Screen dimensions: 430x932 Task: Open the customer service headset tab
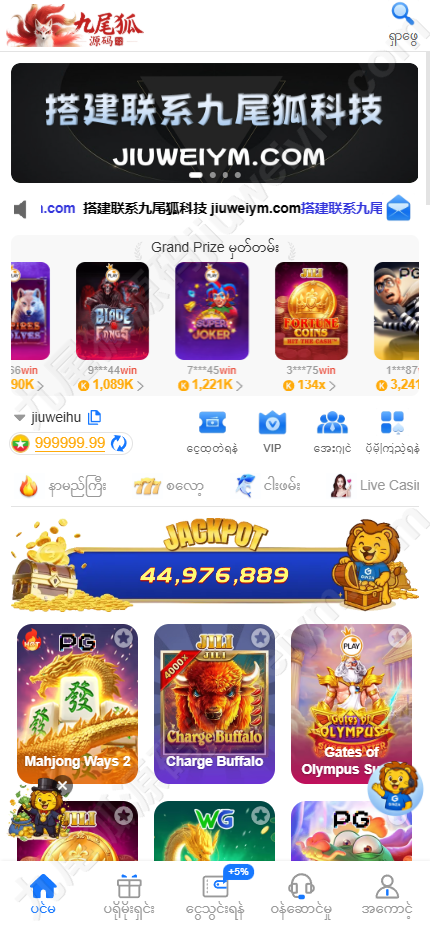[301, 896]
